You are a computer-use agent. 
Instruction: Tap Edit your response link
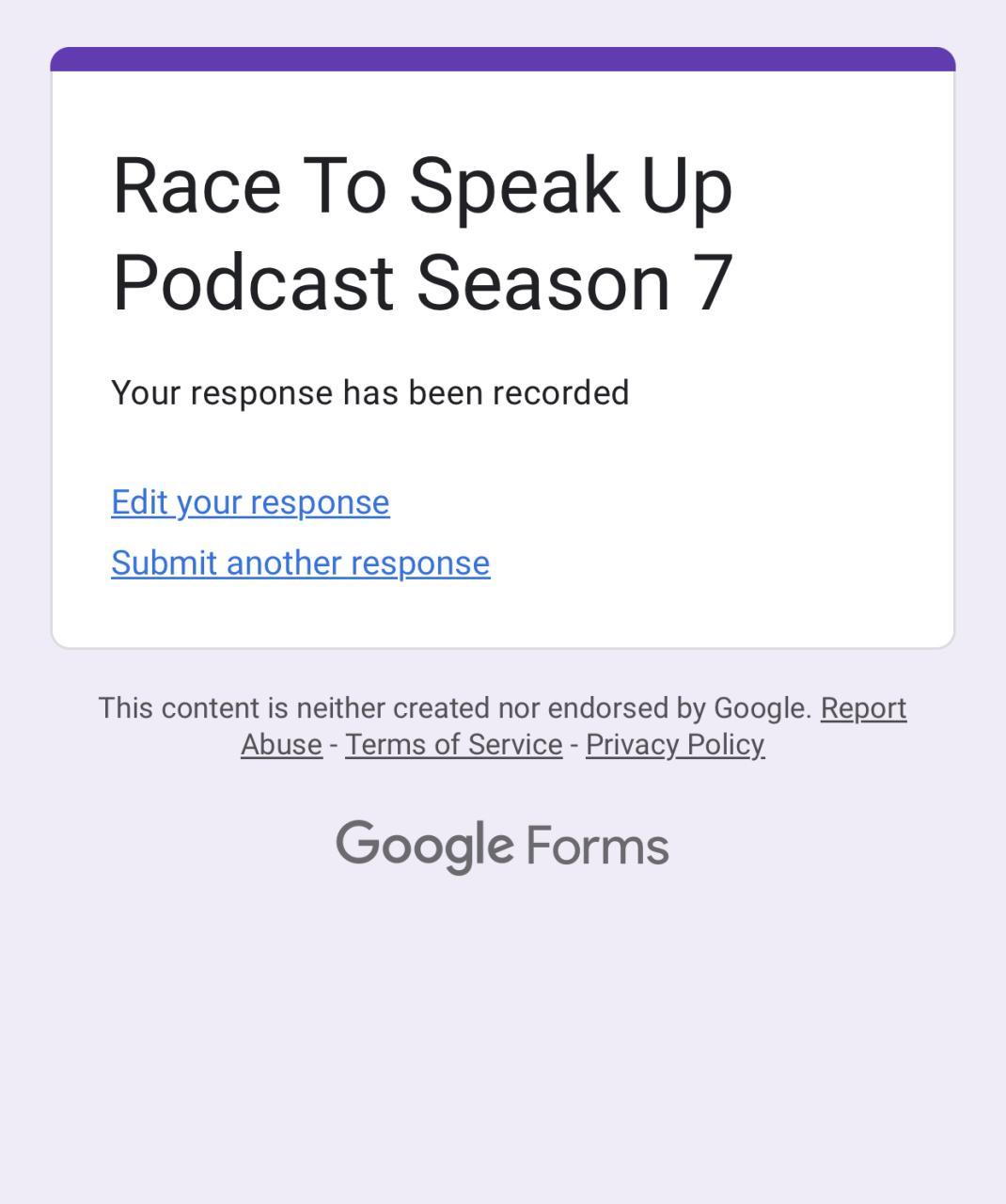(x=250, y=502)
